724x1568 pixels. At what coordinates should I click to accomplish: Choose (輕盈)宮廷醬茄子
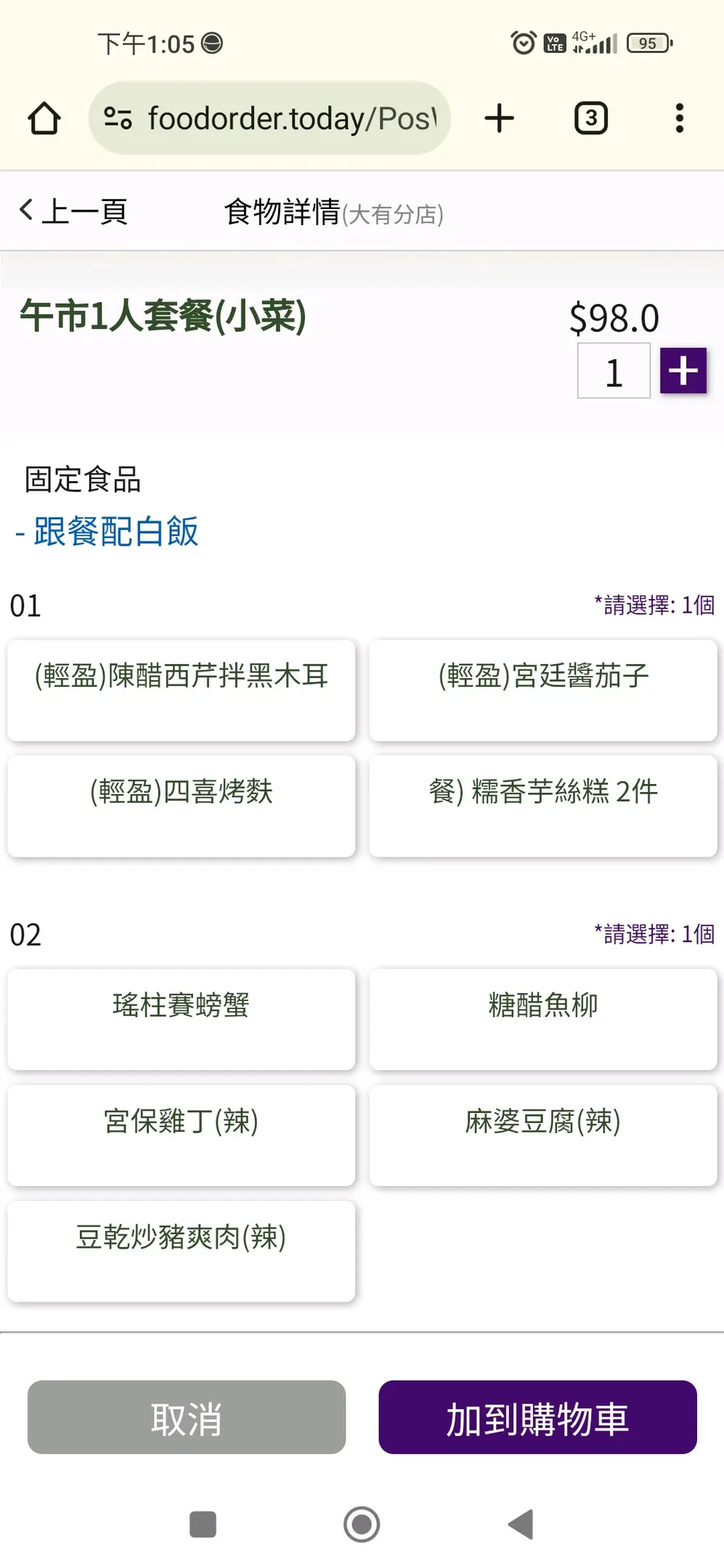pyautogui.click(x=543, y=690)
